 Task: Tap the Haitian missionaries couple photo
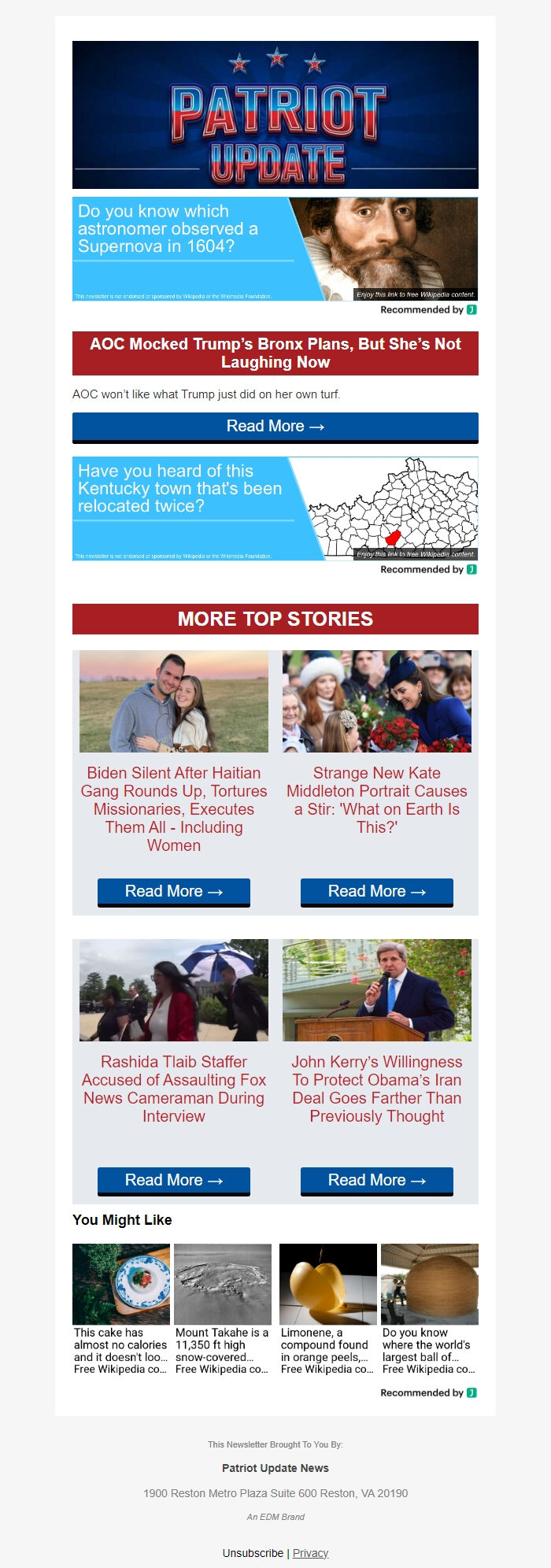pos(174,701)
